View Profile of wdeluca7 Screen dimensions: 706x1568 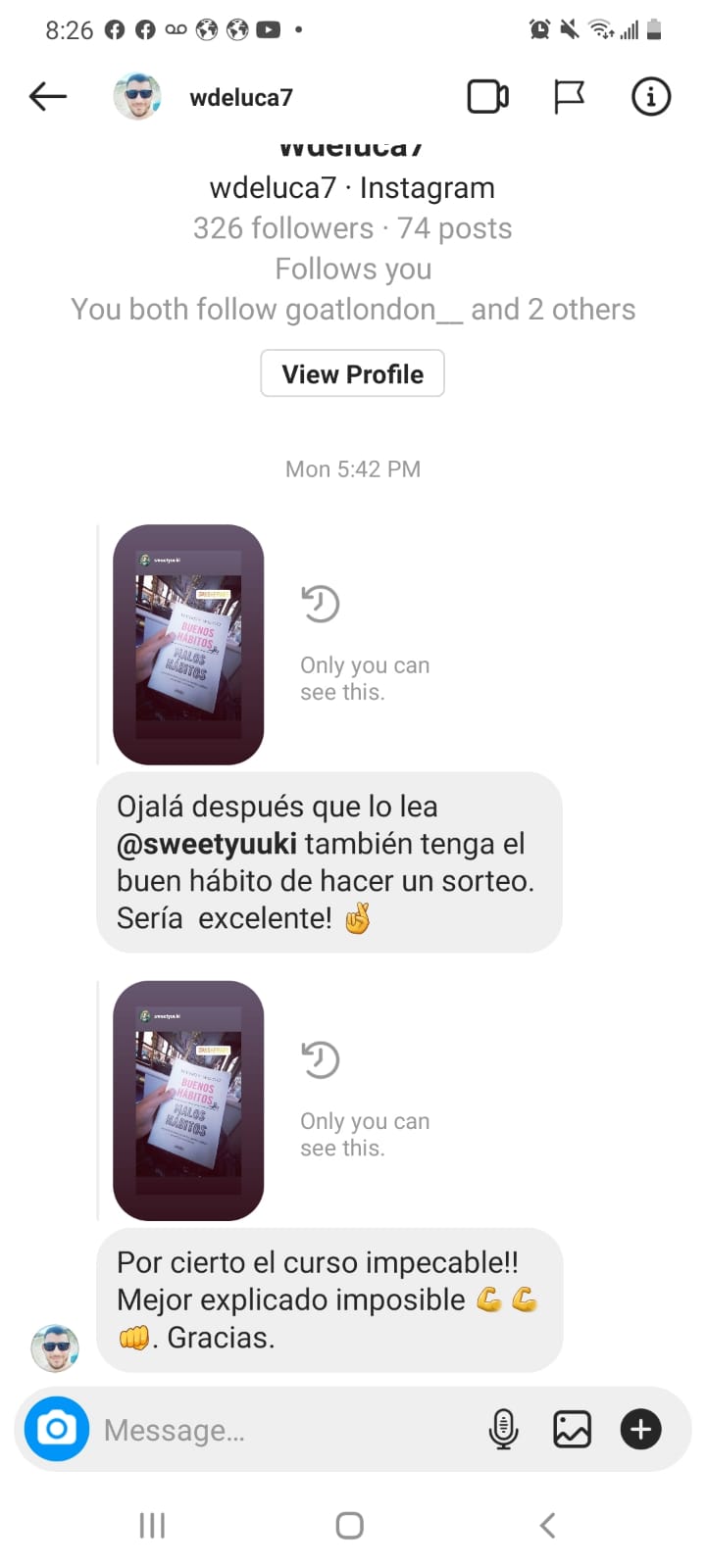[x=352, y=373]
